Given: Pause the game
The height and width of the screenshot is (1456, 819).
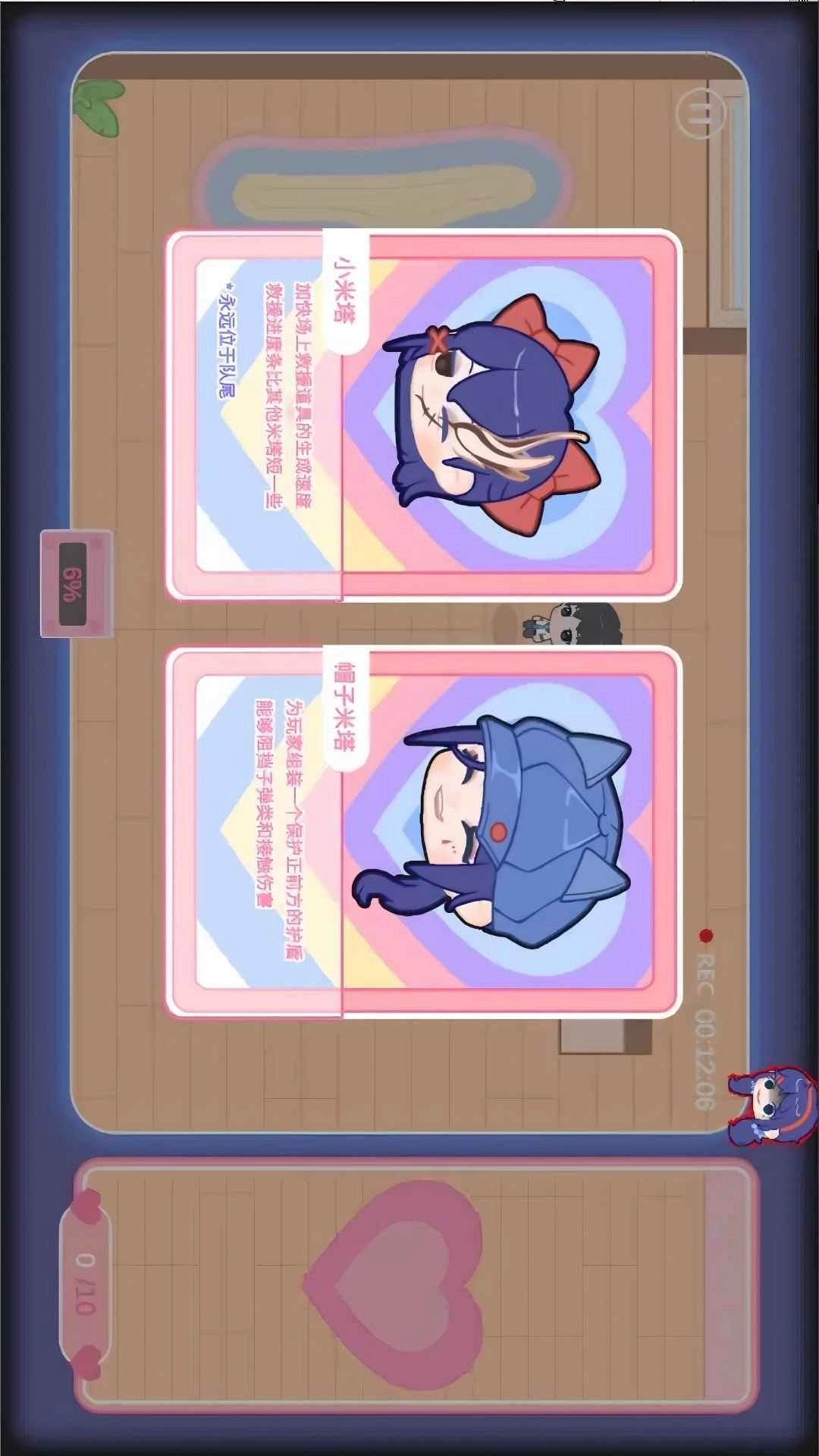Looking at the screenshot, I should pyautogui.click(x=698, y=114).
